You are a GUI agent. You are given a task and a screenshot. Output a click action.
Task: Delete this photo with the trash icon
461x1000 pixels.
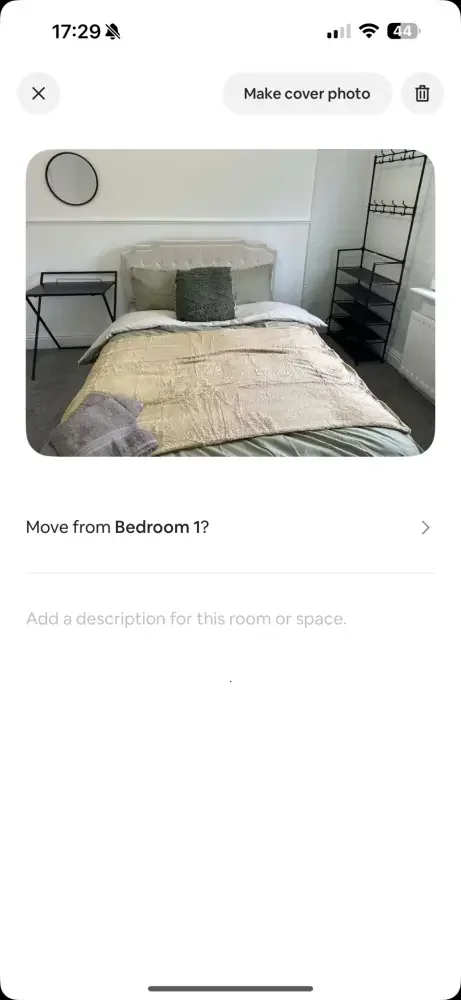(x=422, y=94)
